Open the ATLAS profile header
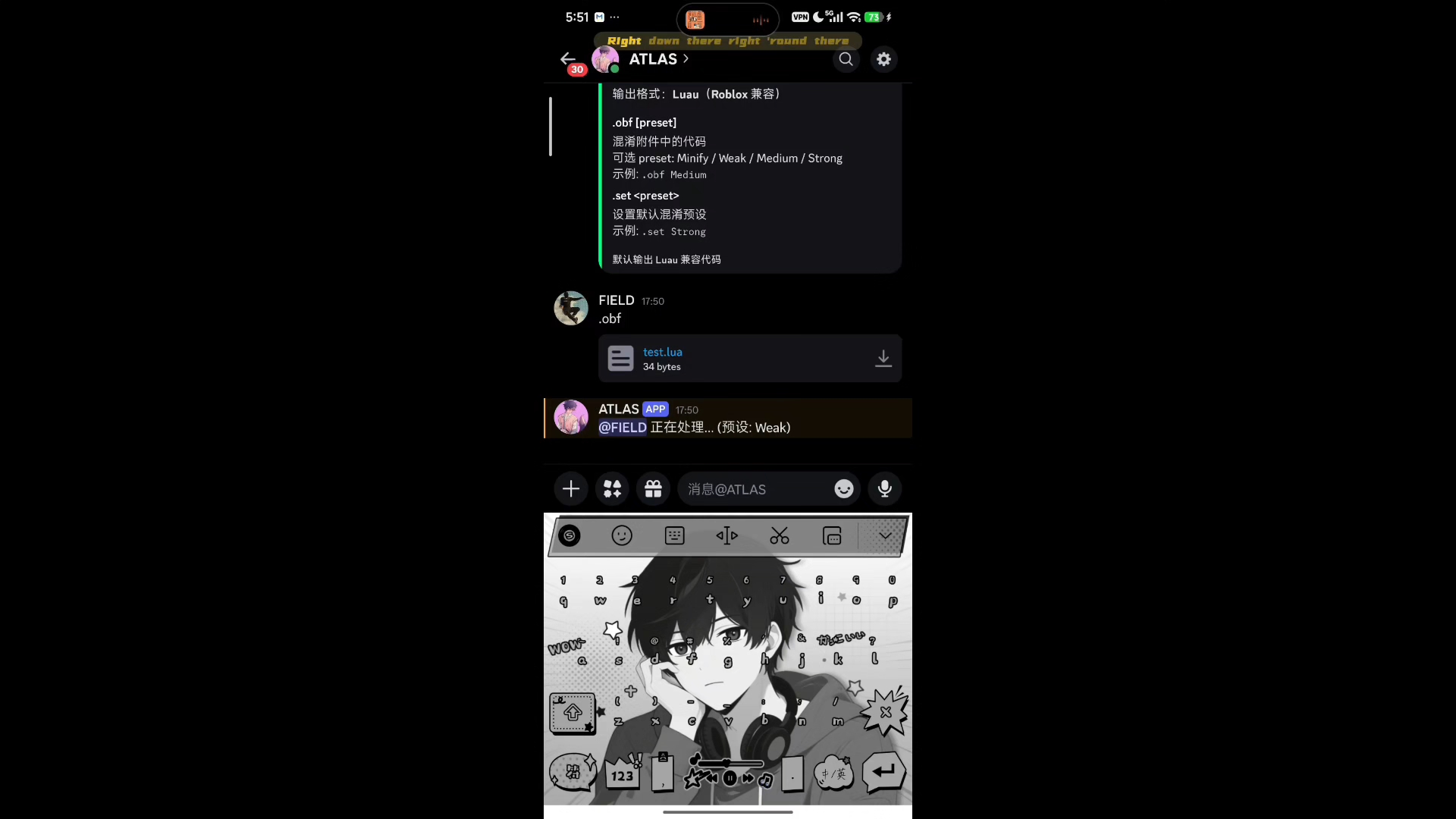The height and width of the screenshot is (819, 1456). pos(652,59)
